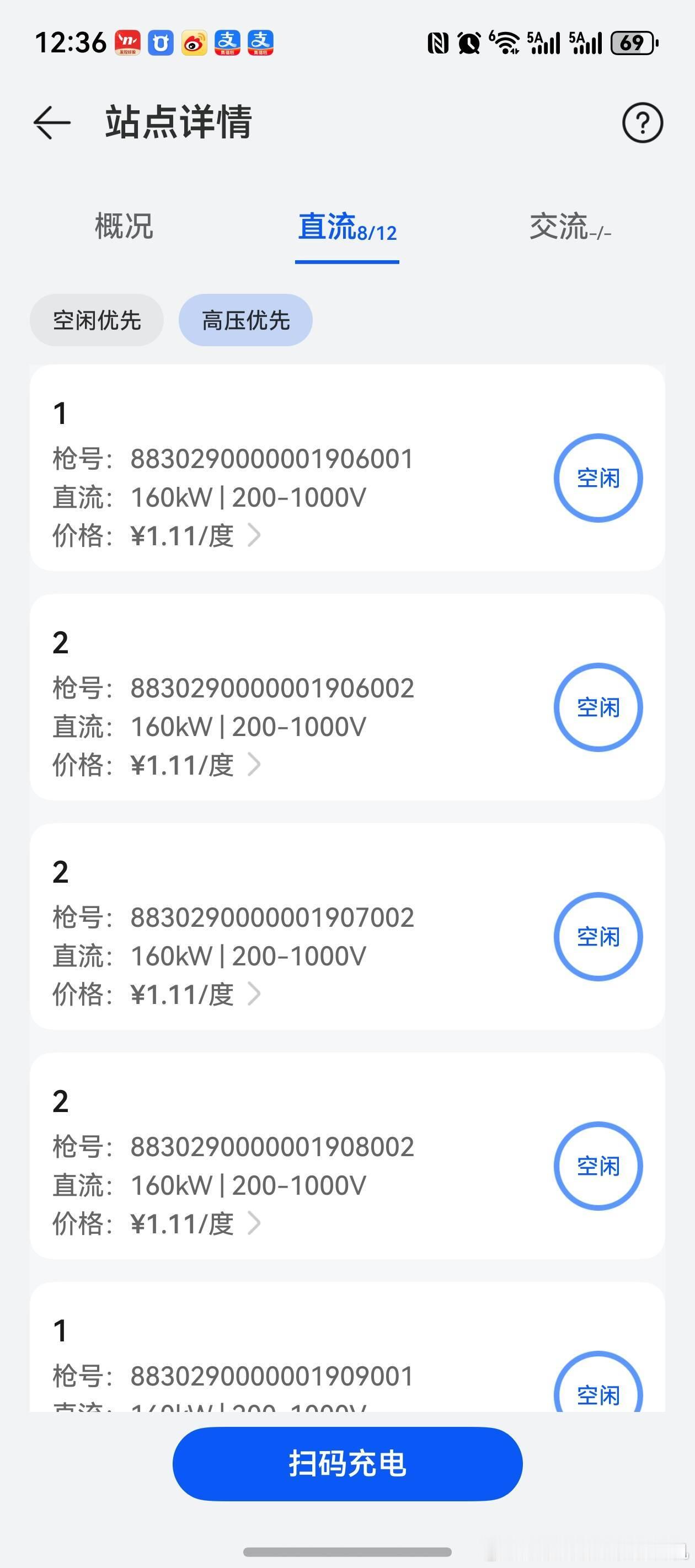Select the 高压优先 filter chip
Image resolution: width=695 pixels, height=1568 pixels.
tap(245, 320)
